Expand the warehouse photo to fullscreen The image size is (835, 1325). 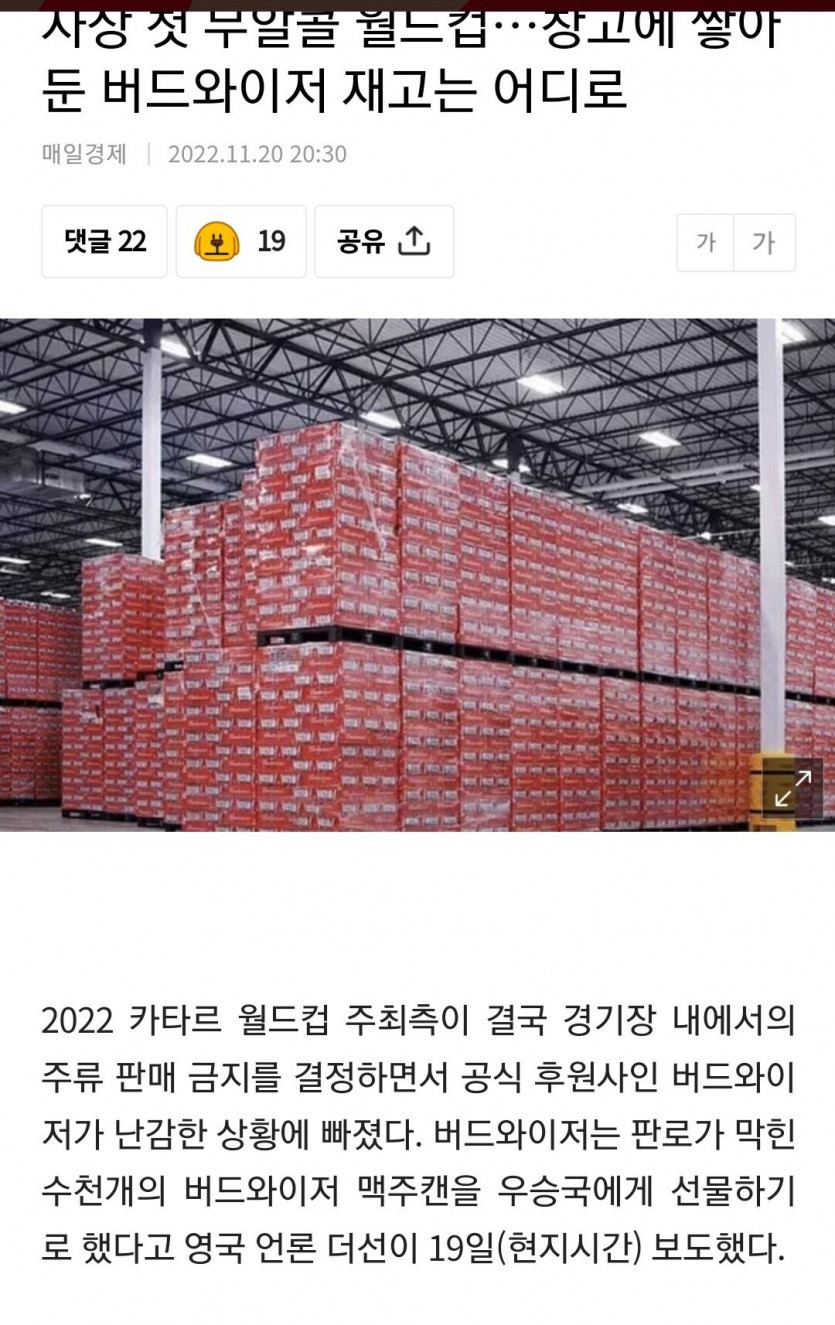pos(793,789)
